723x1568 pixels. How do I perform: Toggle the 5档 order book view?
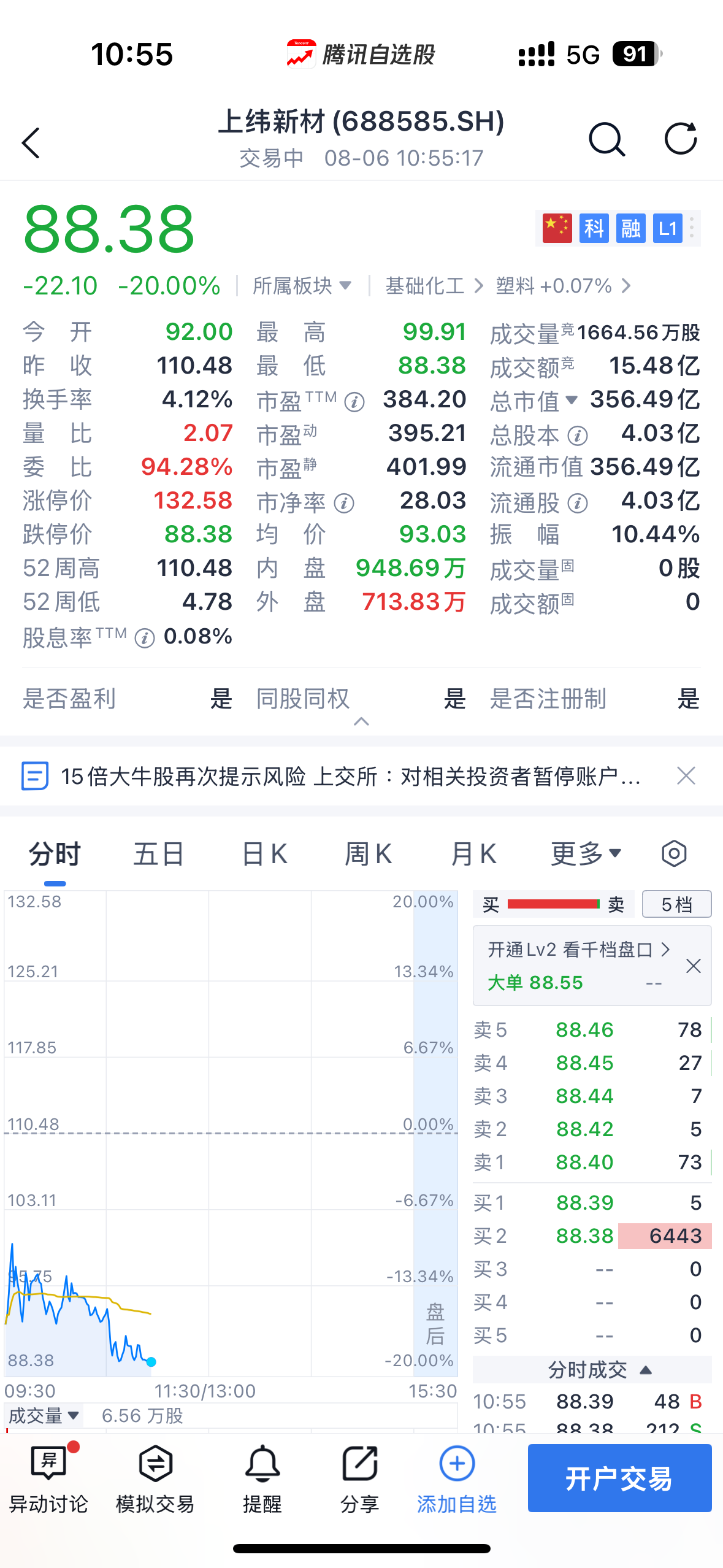pyautogui.click(x=676, y=904)
